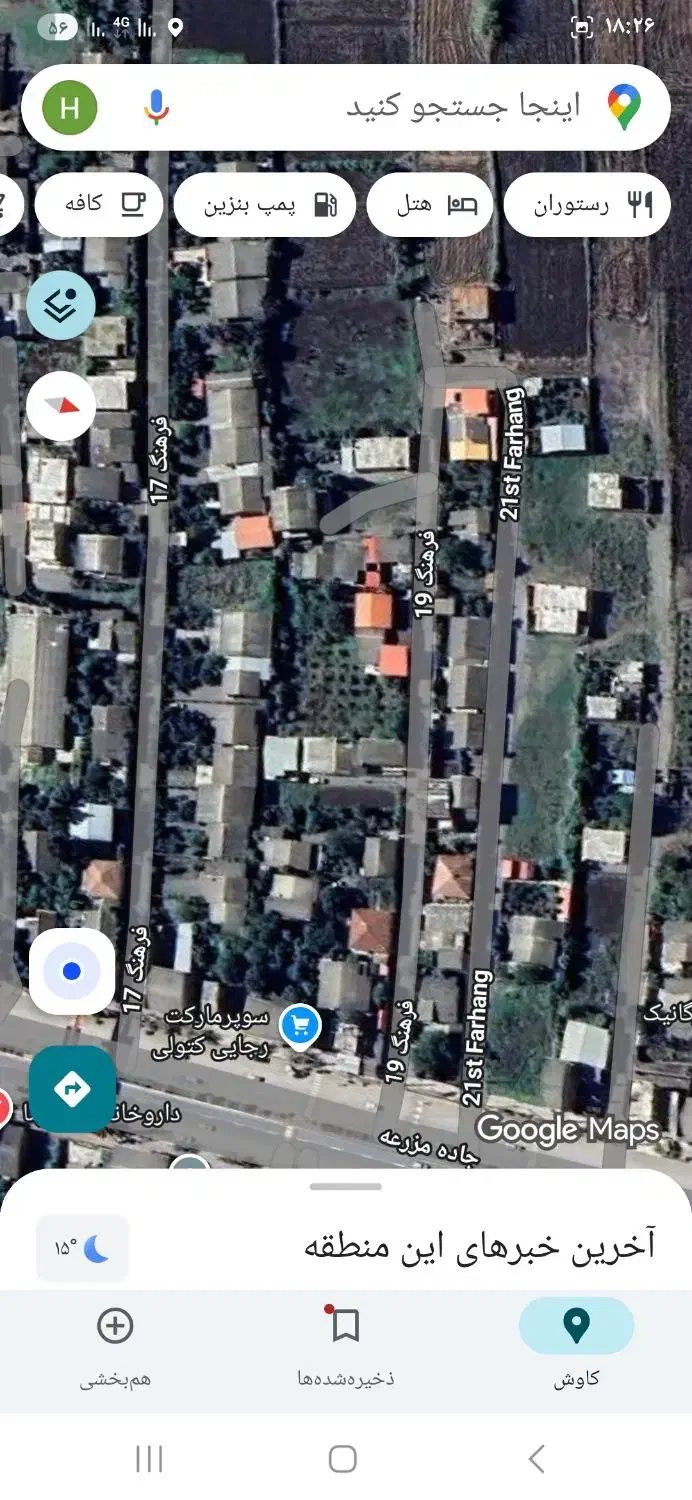Center map on my current location
This screenshot has height=1500, width=692.
tap(71, 971)
